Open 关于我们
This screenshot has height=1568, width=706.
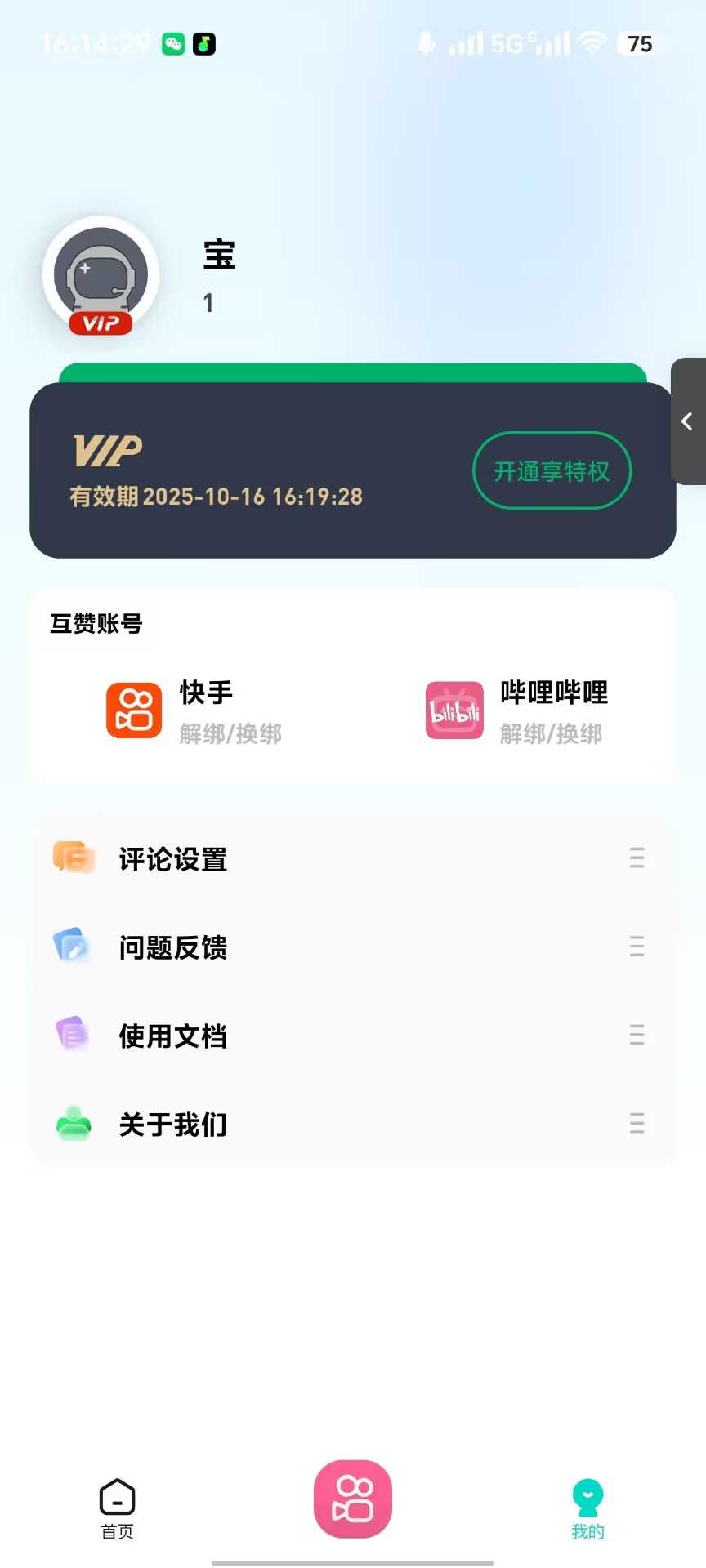[353, 1124]
